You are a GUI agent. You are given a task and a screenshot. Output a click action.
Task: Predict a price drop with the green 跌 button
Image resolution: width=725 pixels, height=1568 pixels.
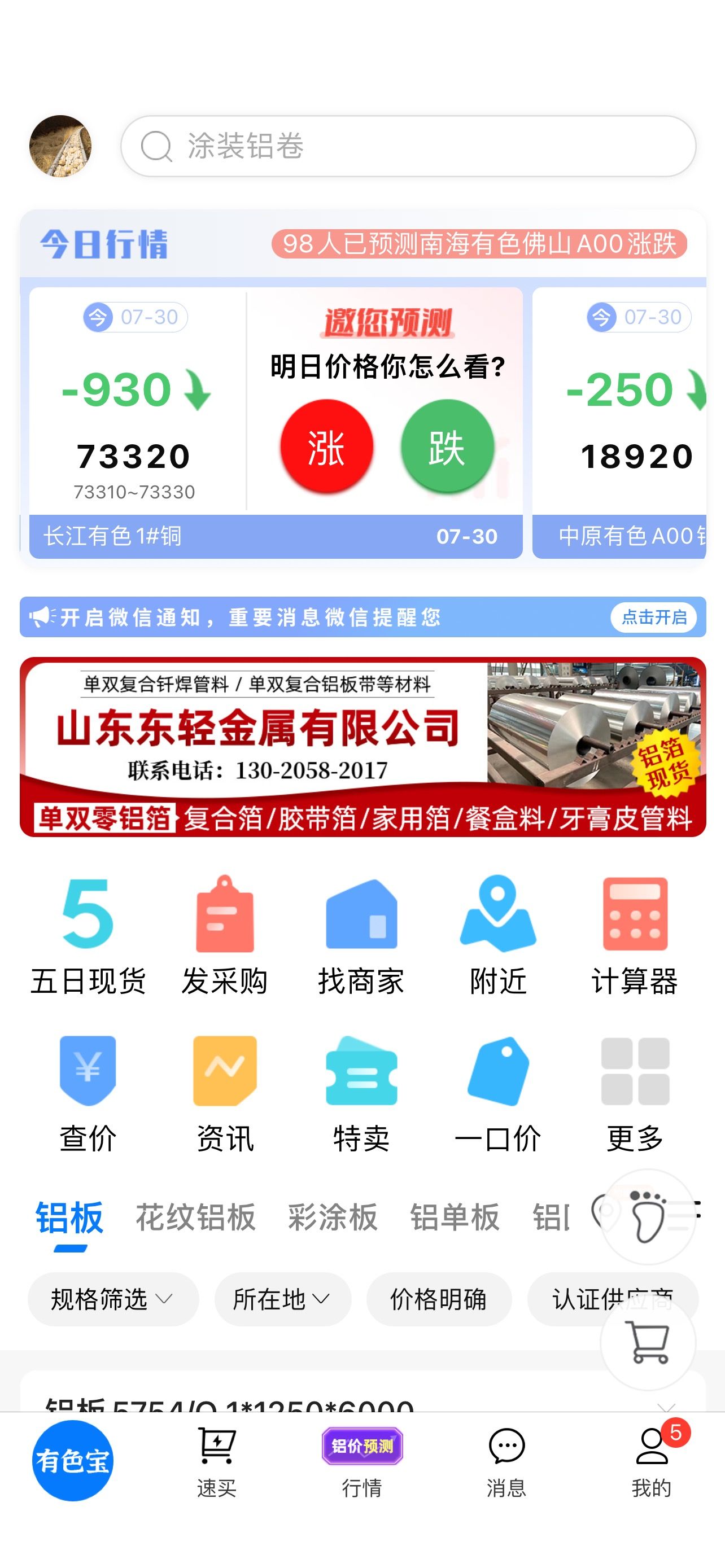[447, 445]
